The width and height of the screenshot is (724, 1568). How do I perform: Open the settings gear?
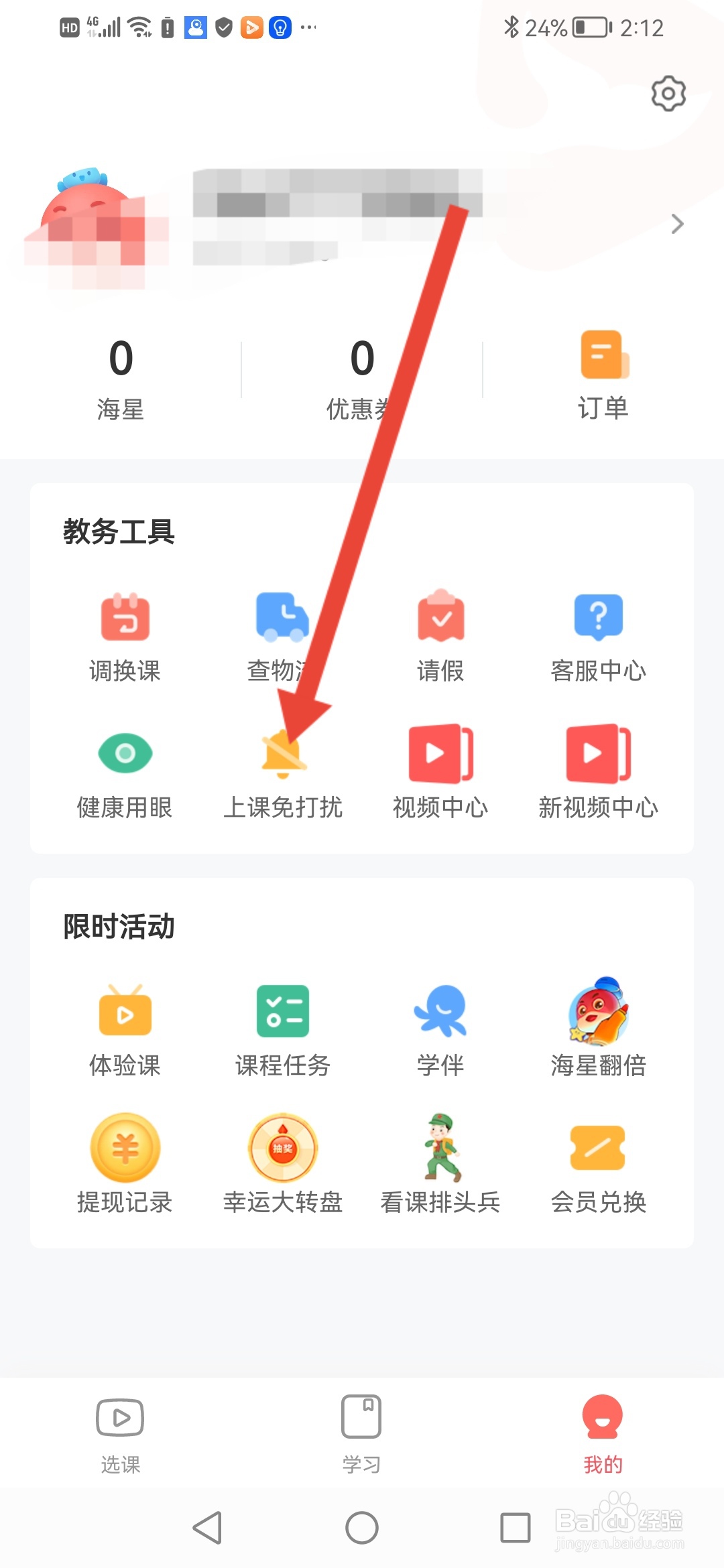click(x=667, y=94)
